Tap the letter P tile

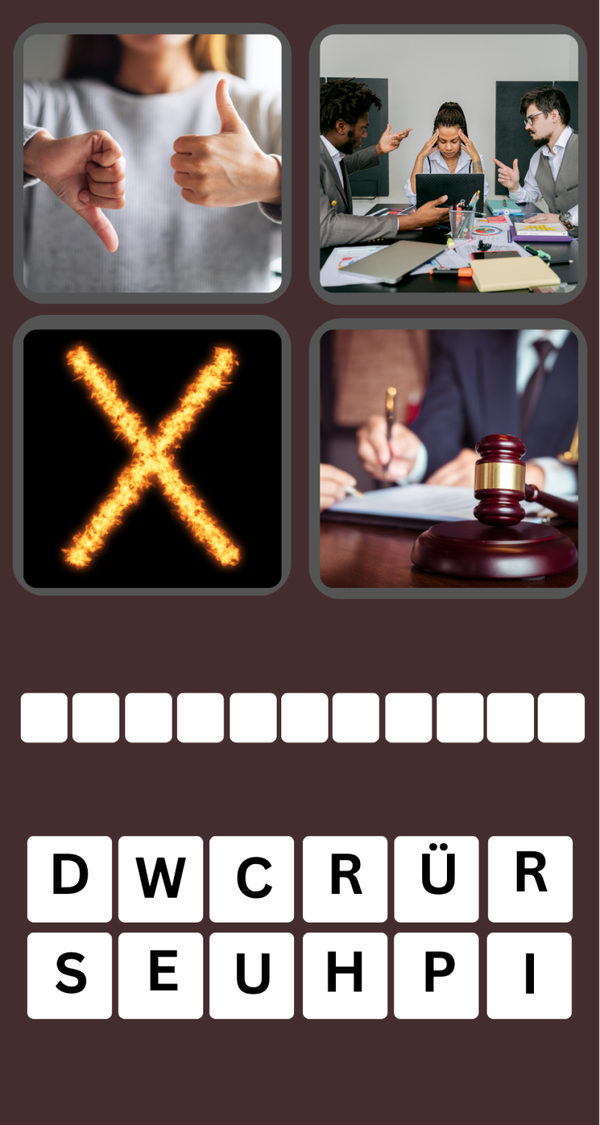point(436,975)
